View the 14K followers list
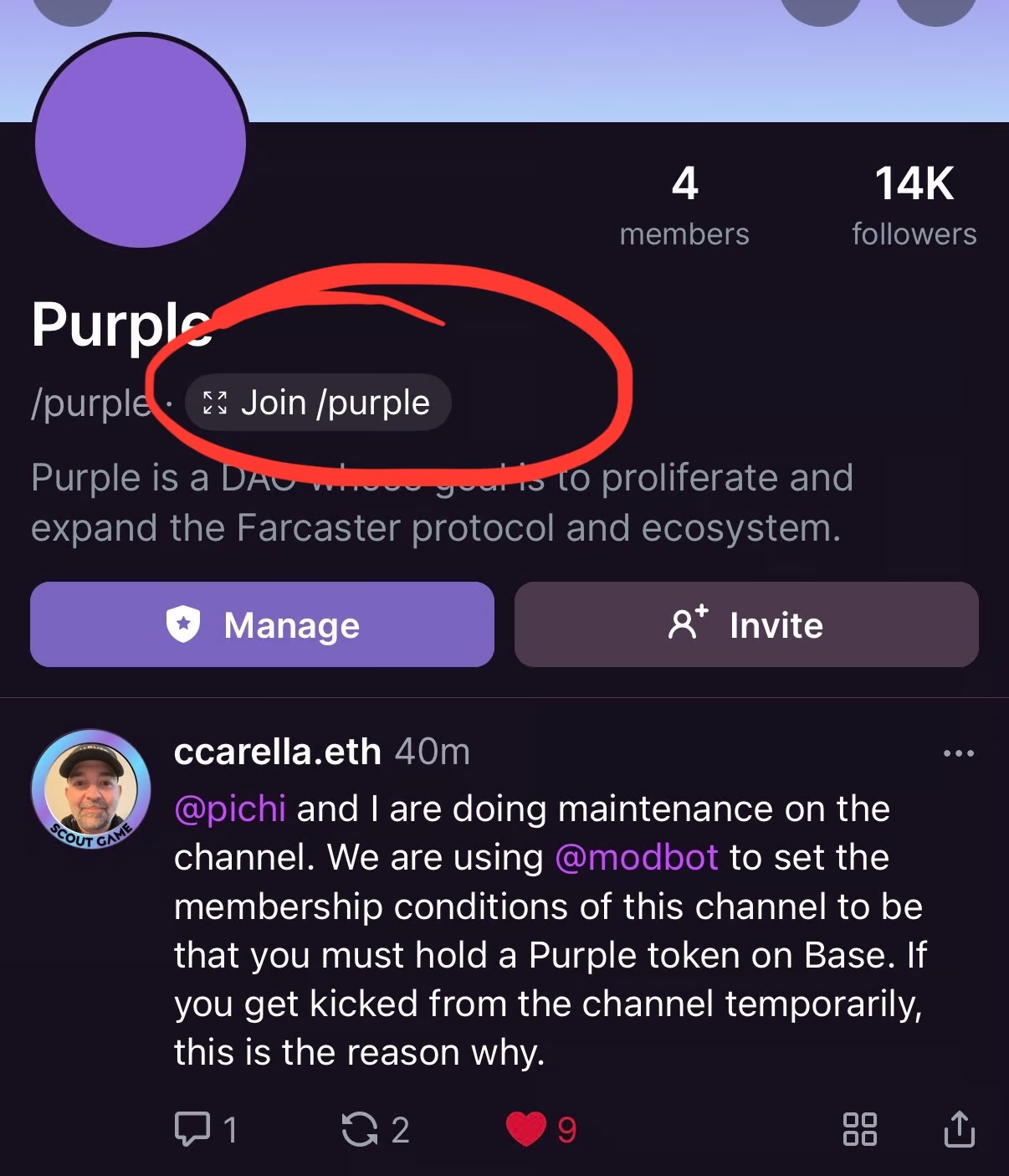This screenshot has height=1176, width=1009. click(x=914, y=206)
